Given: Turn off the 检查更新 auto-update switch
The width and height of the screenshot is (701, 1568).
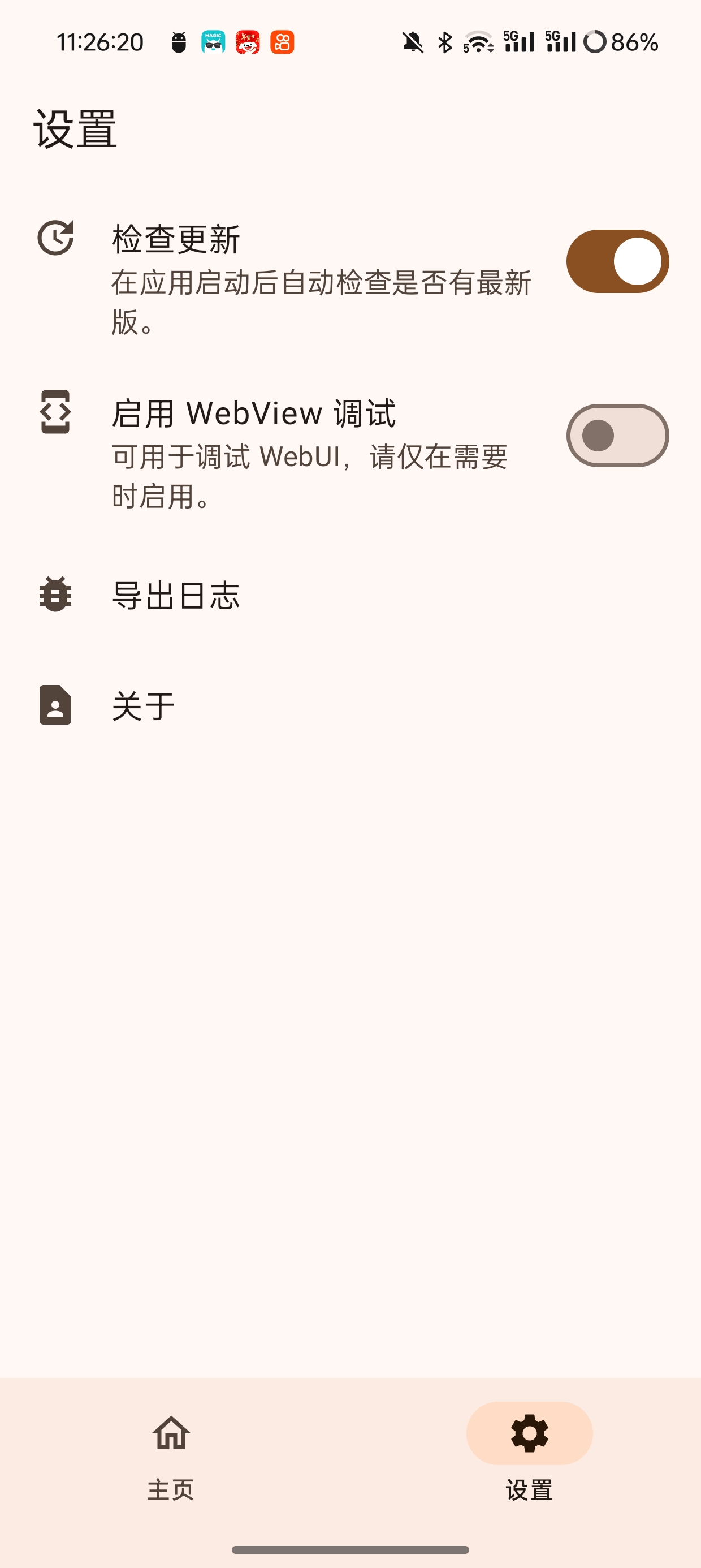Looking at the screenshot, I should 617,261.
